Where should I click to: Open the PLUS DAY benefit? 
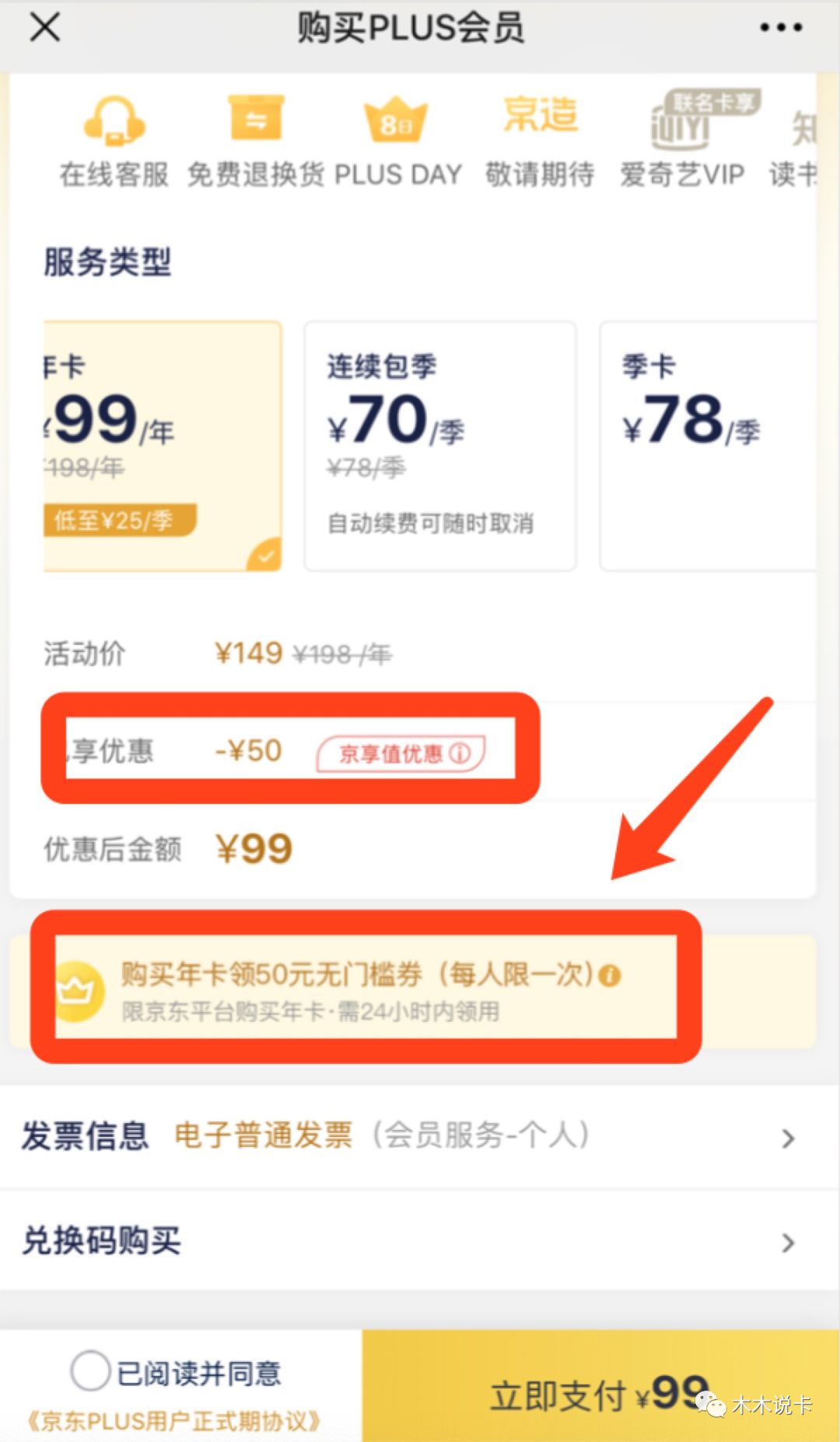pos(397,141)
